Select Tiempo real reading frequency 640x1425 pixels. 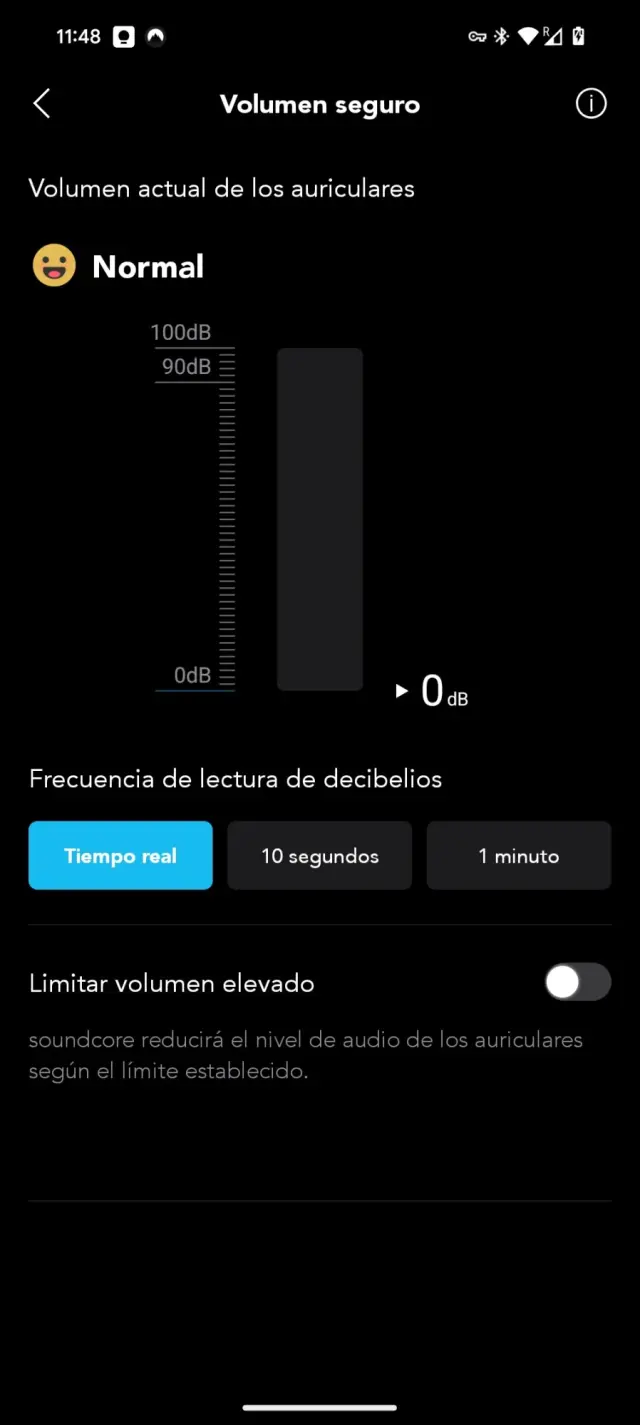point(120,856)
